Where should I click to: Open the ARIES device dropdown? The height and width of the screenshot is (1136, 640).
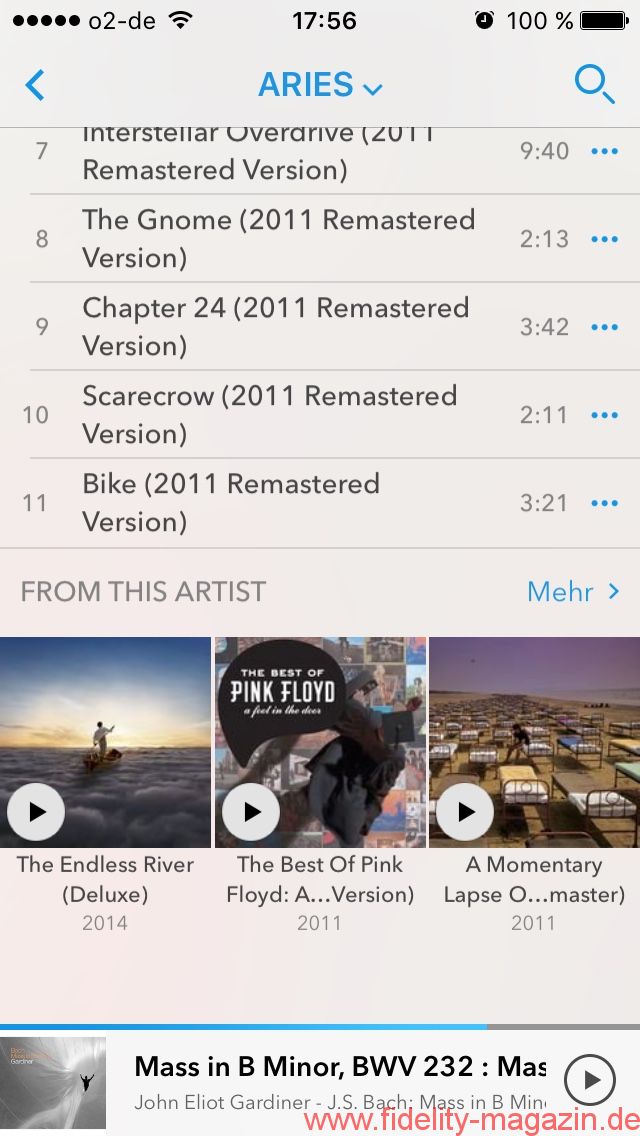pyautogui.click(x=320, y=85)
